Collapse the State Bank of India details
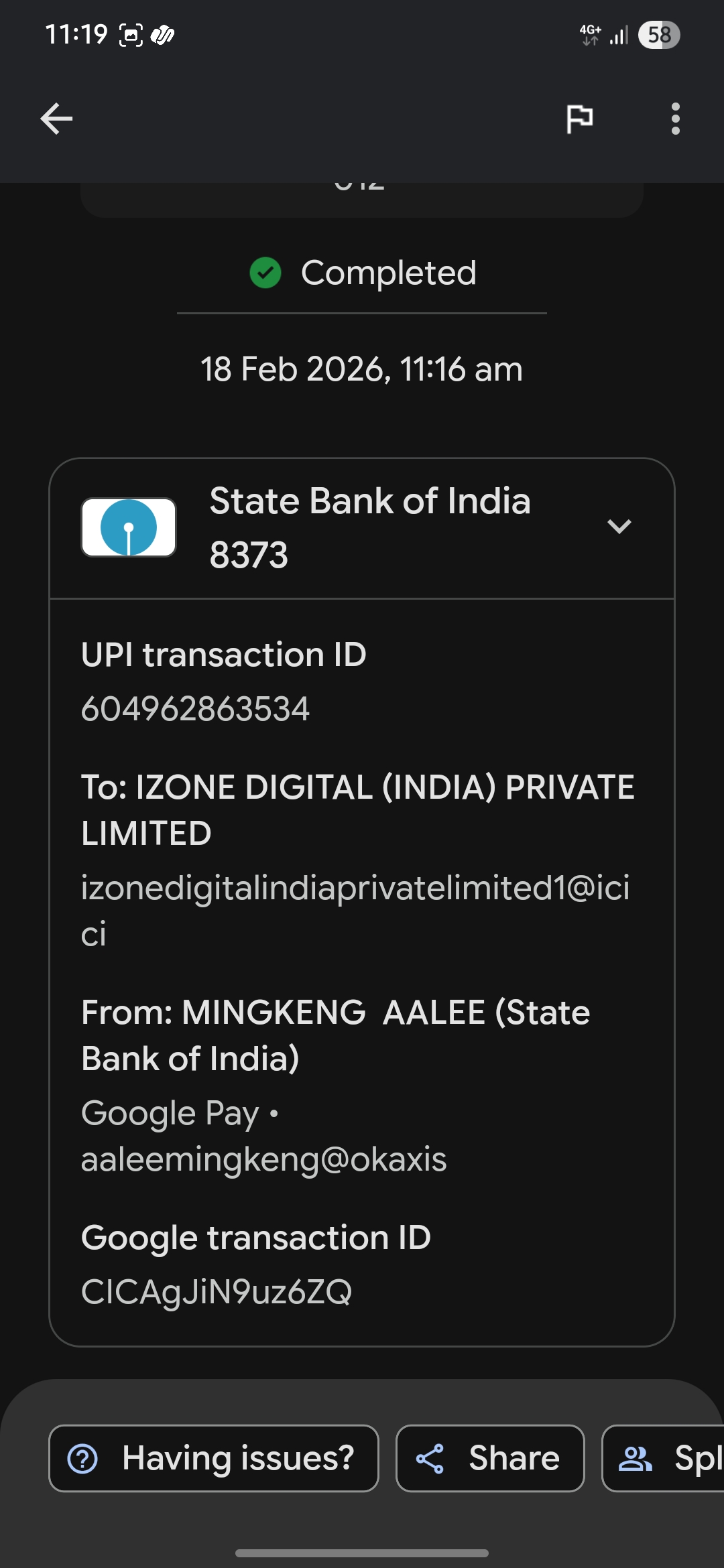 [619, 527]
